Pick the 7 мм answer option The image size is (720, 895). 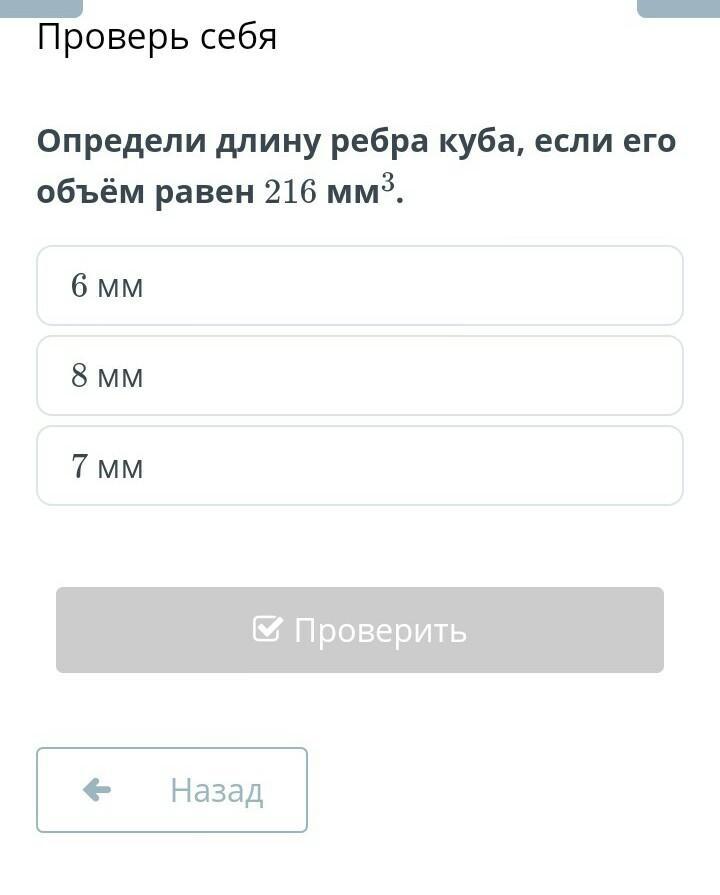359,466
